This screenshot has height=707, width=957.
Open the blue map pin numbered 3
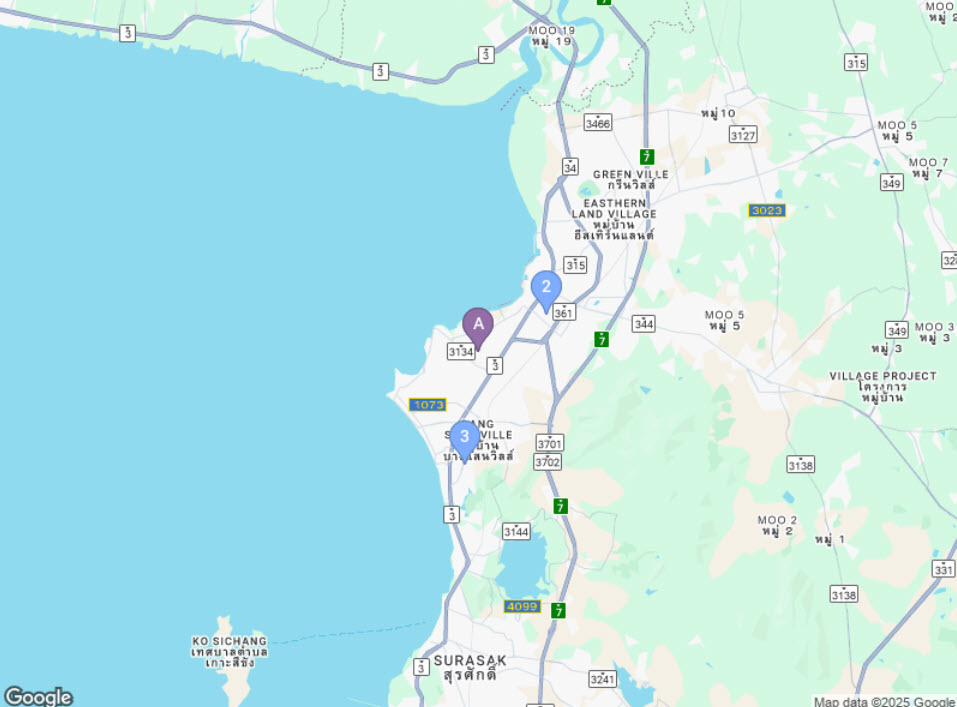coord(464,438)
